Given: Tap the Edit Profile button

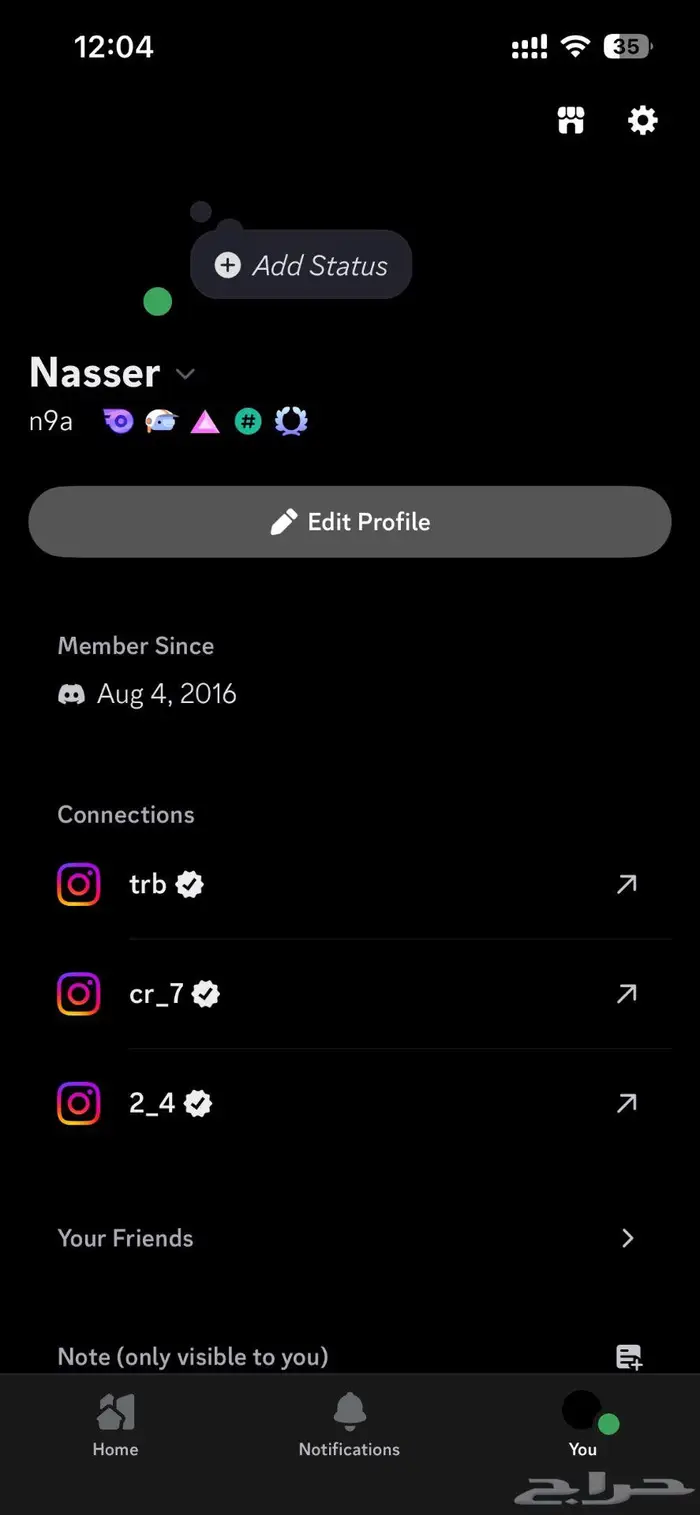Looking at the screenshot, I should click(x=349, y=521).
